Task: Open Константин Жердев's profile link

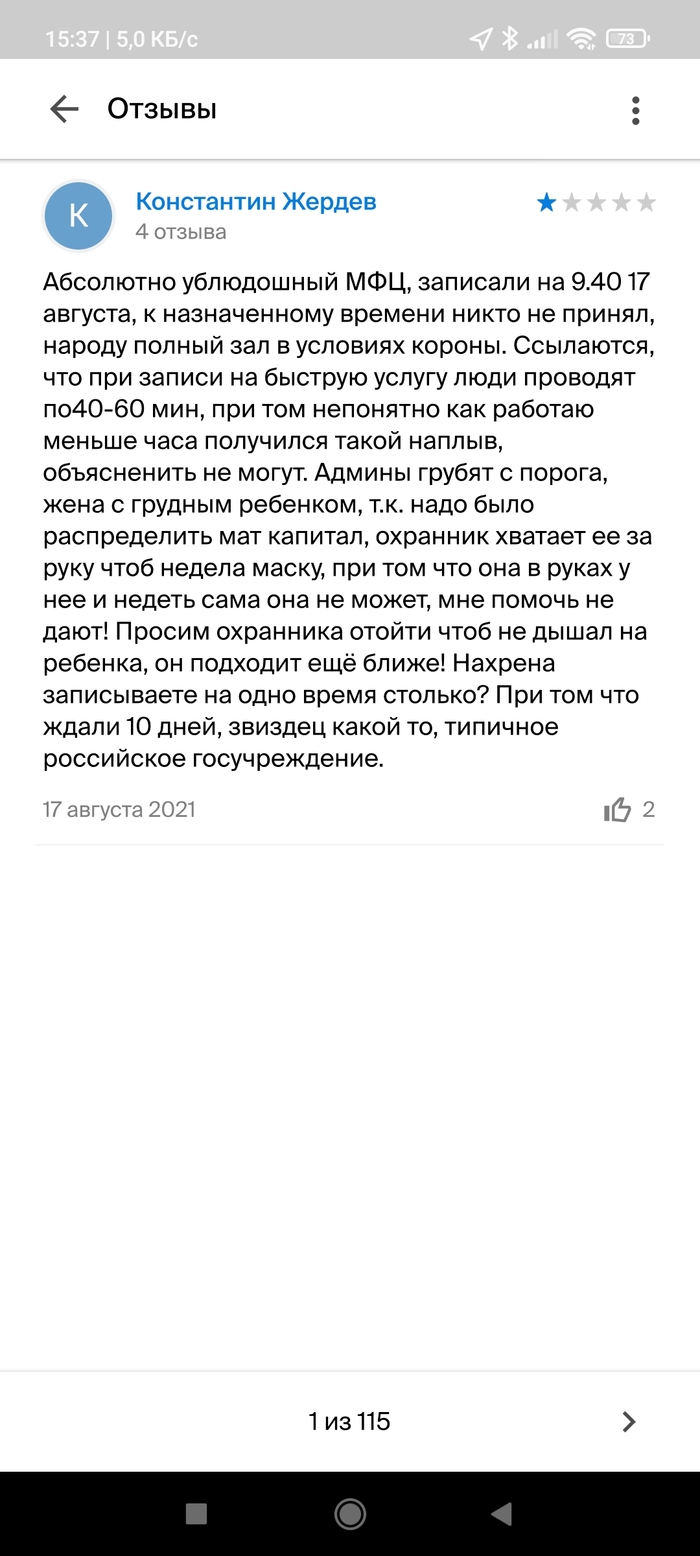Action: [x=256, y=201]
